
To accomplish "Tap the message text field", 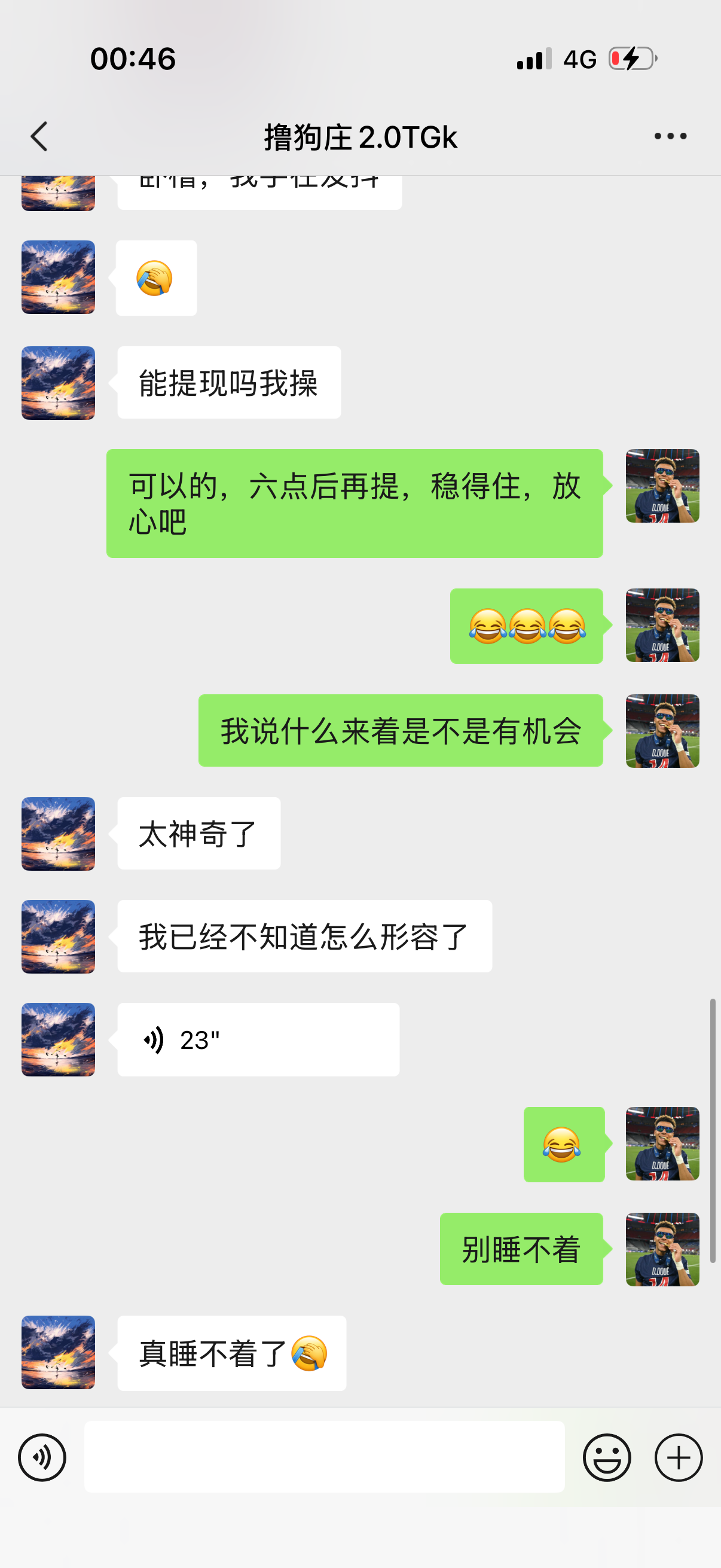I will coord(324,1457).
